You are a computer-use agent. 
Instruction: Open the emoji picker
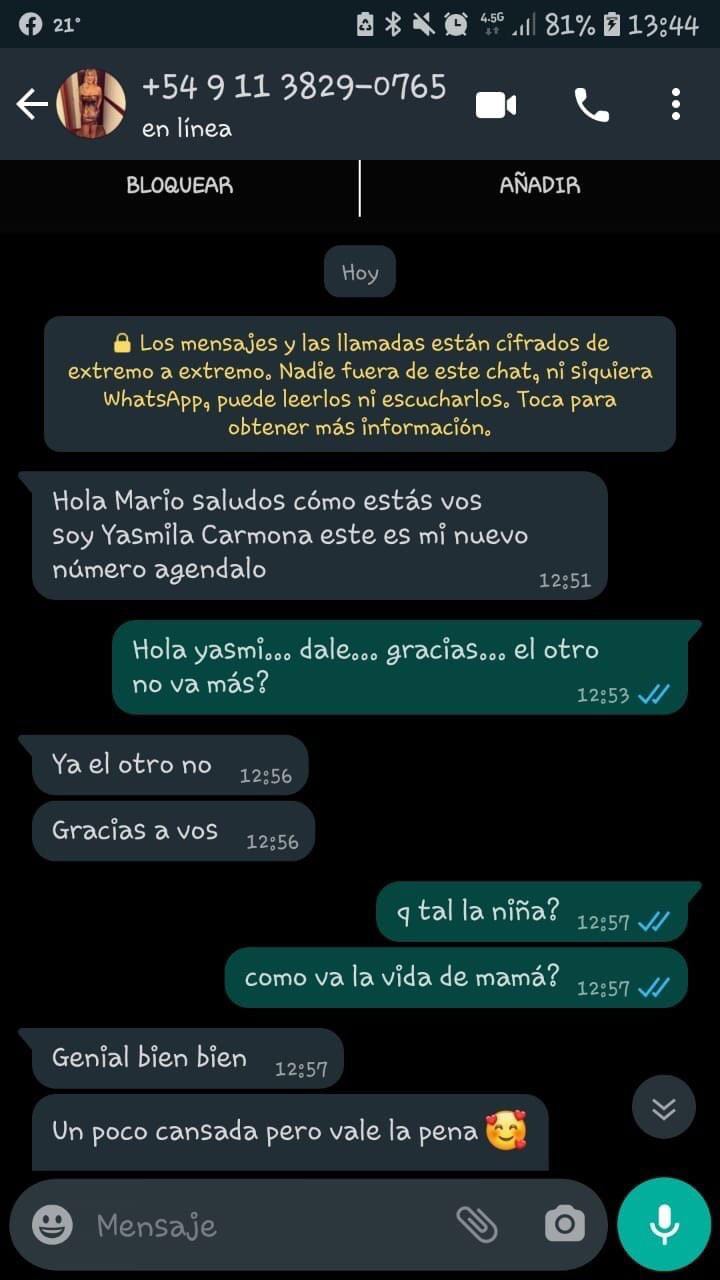52,1224
